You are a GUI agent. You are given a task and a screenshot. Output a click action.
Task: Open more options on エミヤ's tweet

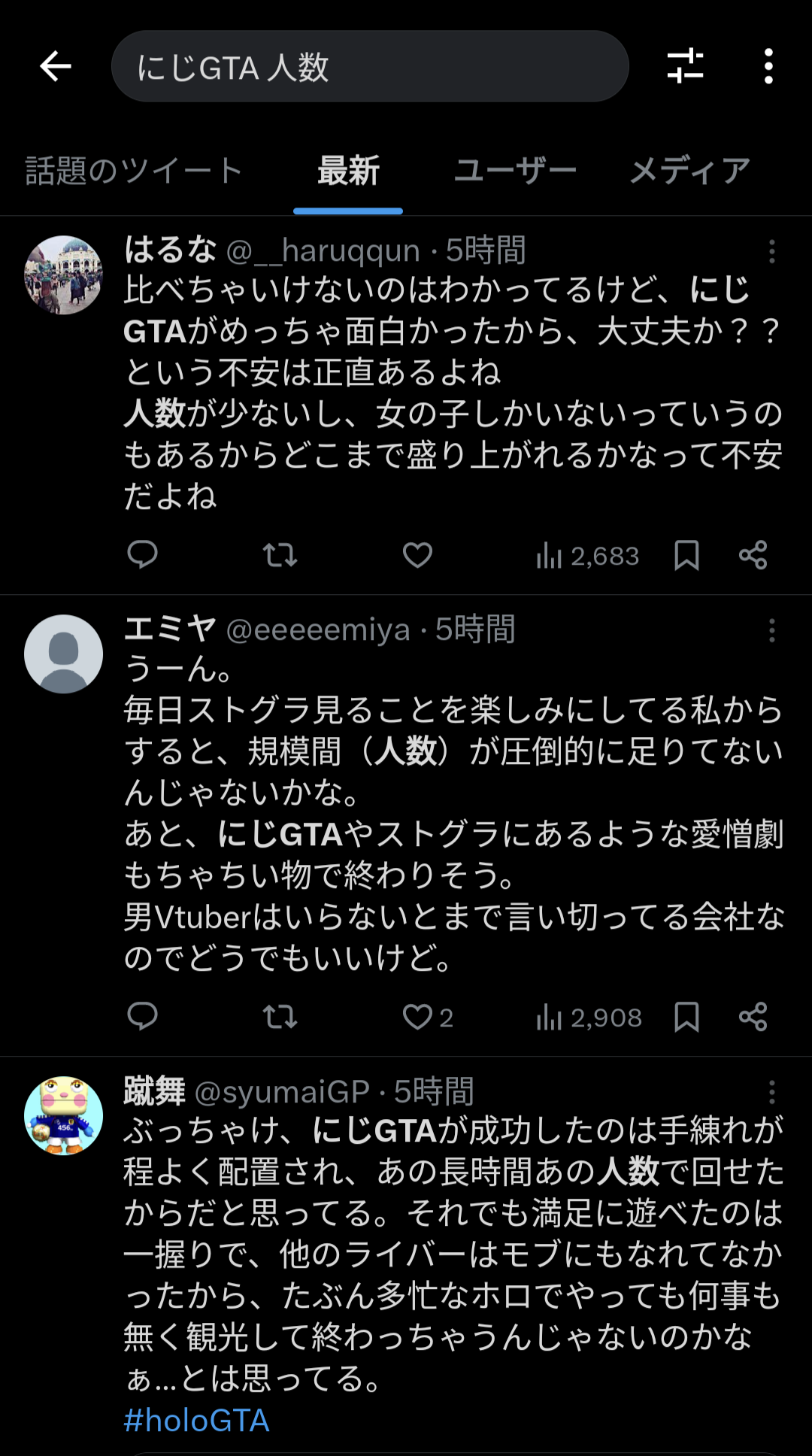(771, 630)
